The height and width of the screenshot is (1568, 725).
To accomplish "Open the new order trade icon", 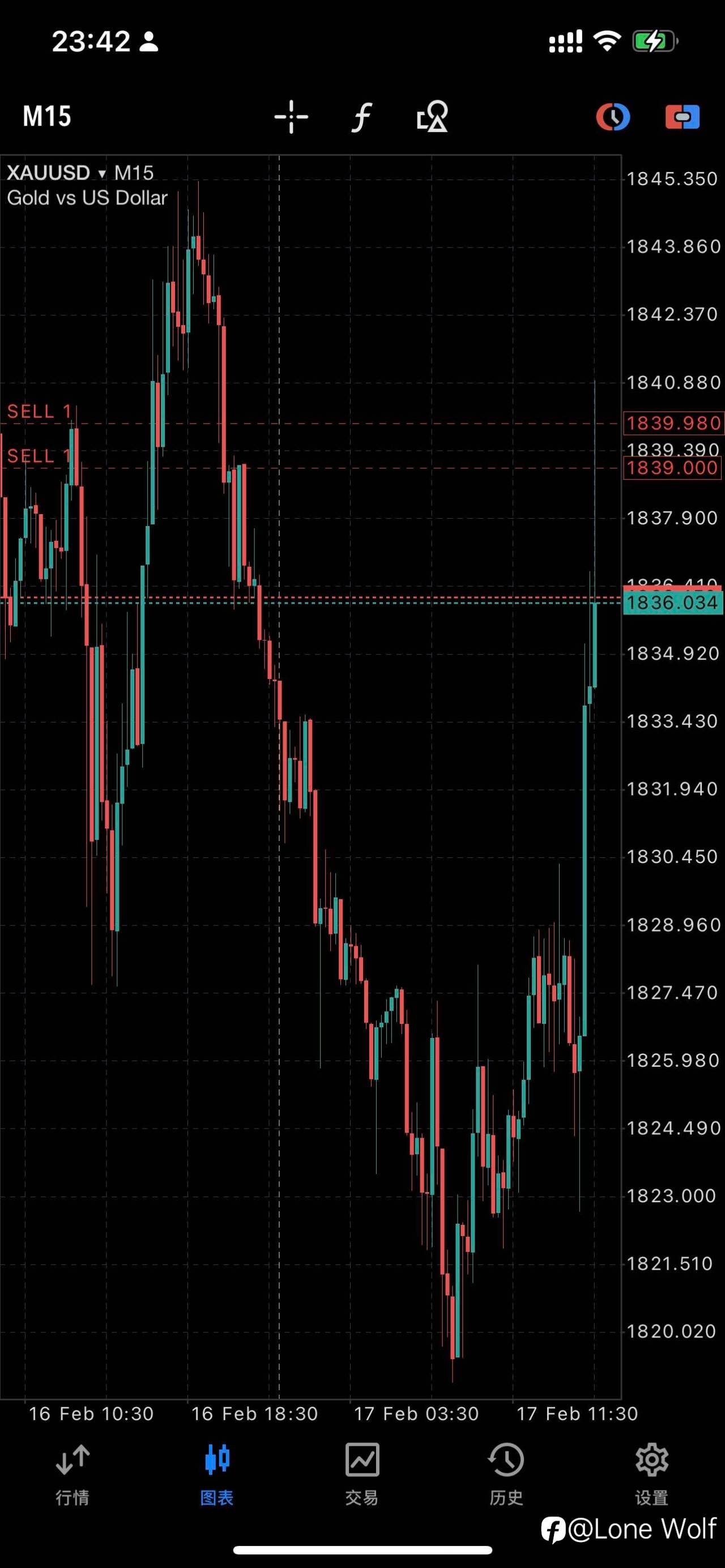I will [683, 117].
